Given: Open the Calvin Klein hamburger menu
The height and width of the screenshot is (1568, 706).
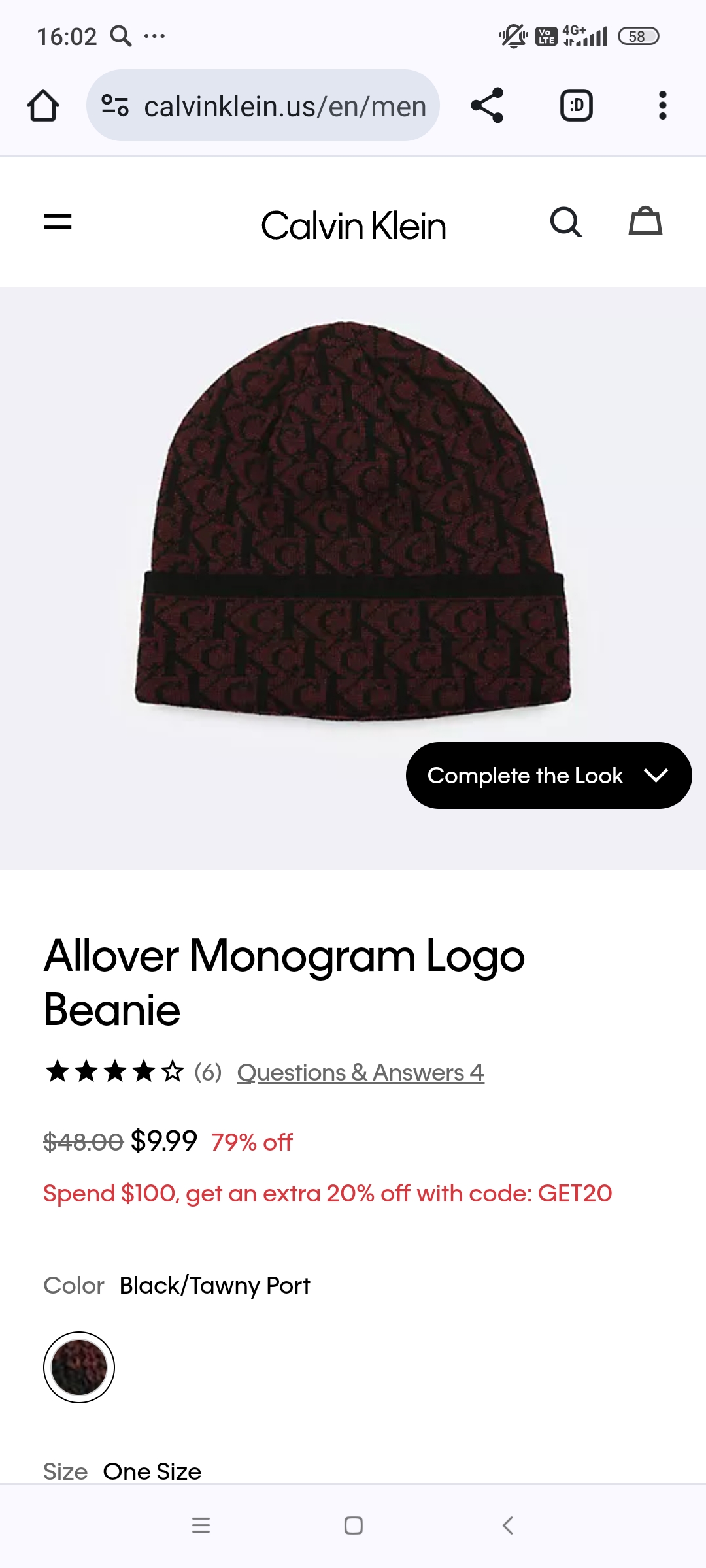Looking at the screenshot, I should tap(58, 222).
